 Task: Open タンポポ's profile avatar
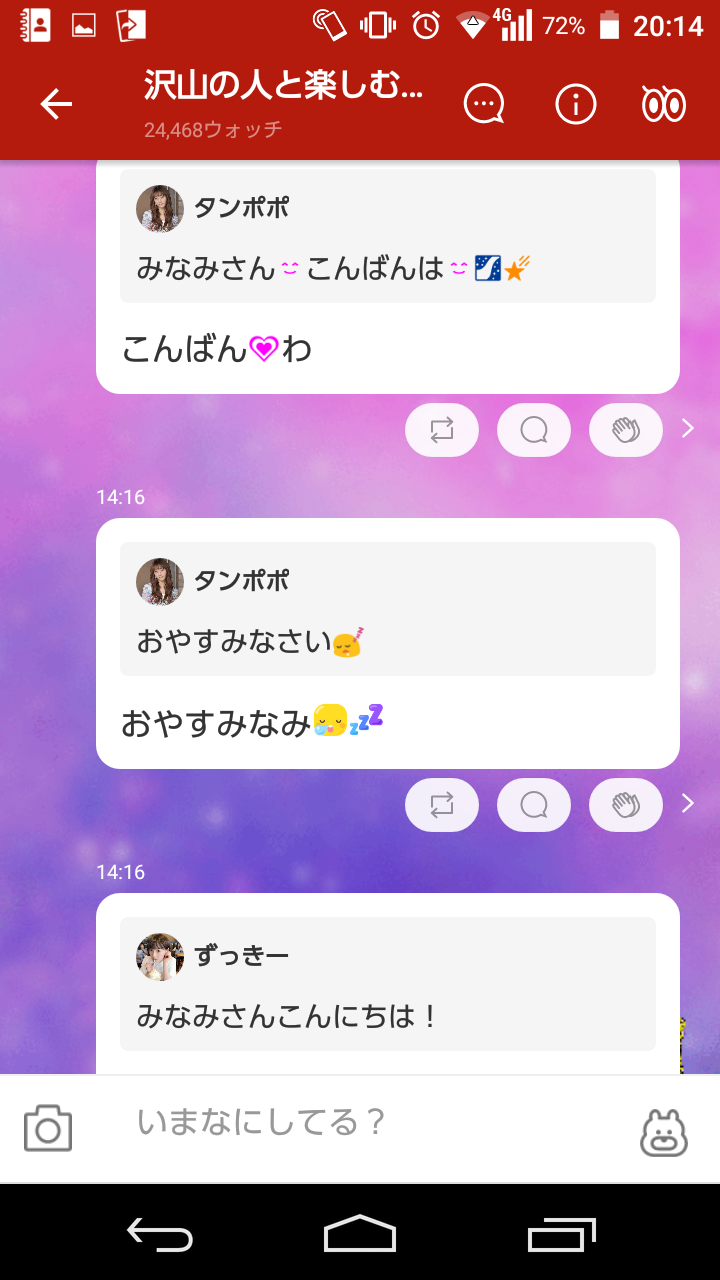coord(160,209)
